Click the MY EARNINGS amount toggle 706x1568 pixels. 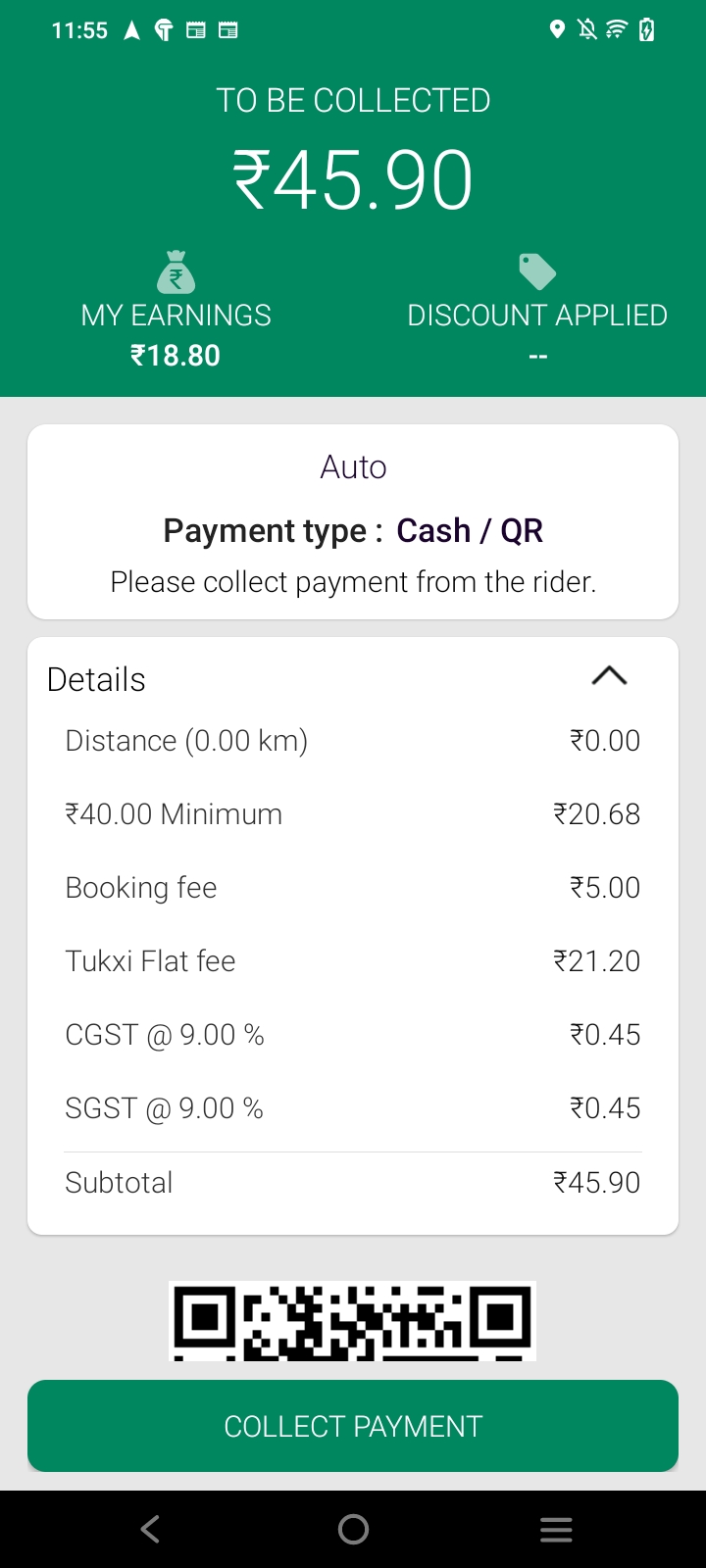[x=176, y=355]
